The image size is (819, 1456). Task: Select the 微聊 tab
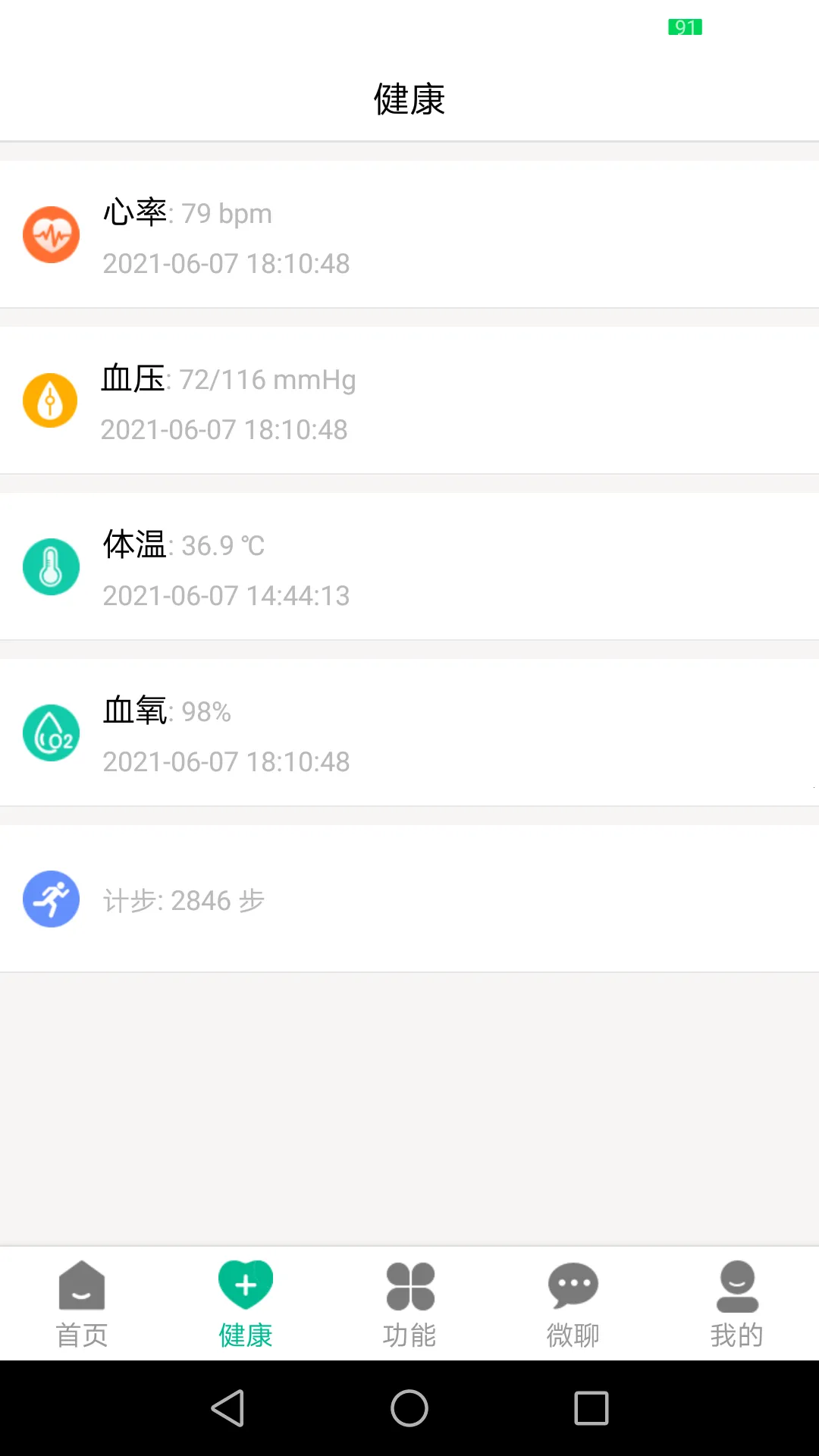573,1304
